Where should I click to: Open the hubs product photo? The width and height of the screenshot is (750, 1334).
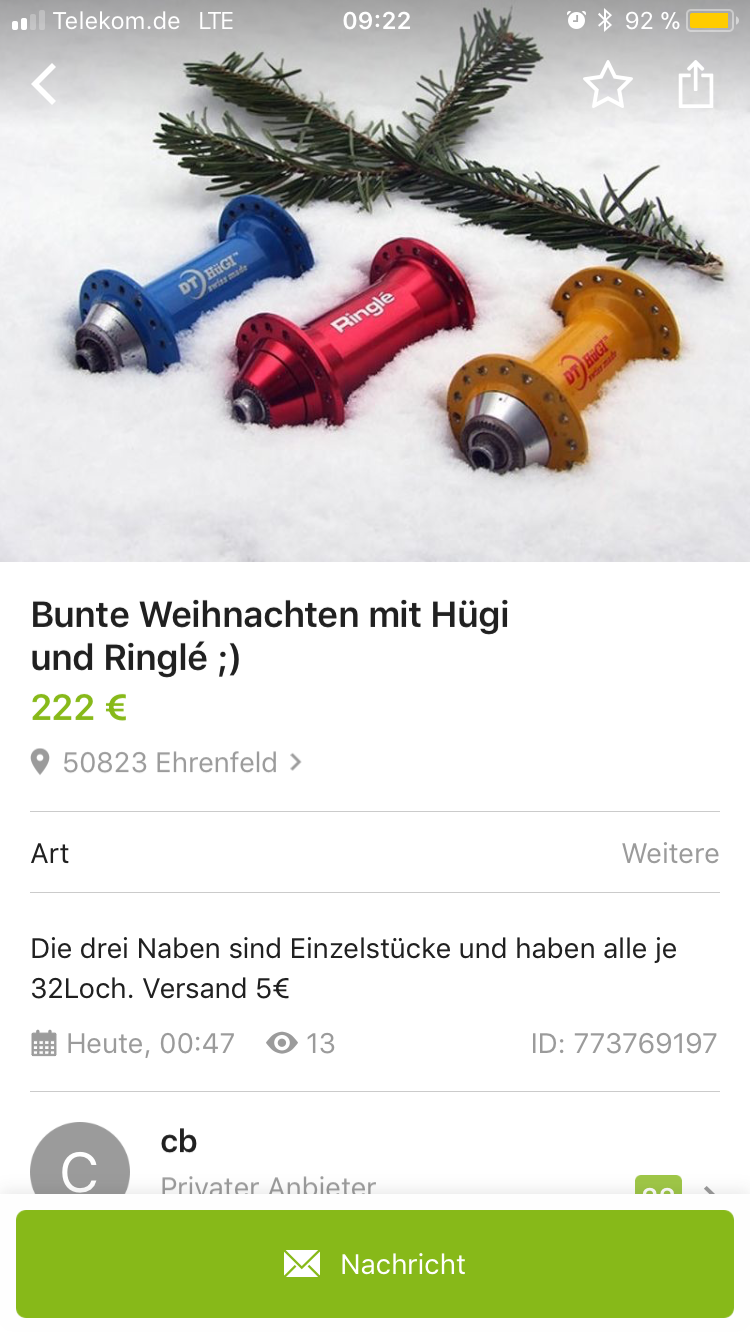click(375, 330)
